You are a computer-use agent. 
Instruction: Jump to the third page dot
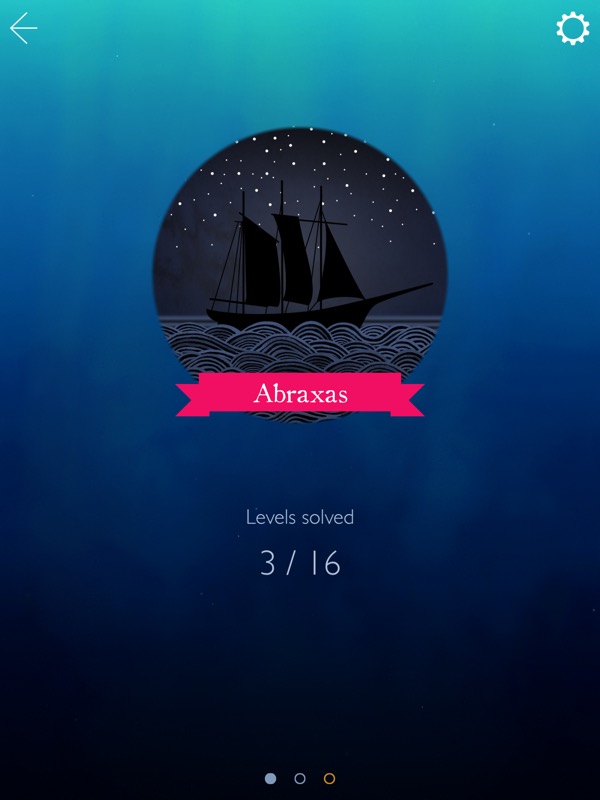[329, 778]
